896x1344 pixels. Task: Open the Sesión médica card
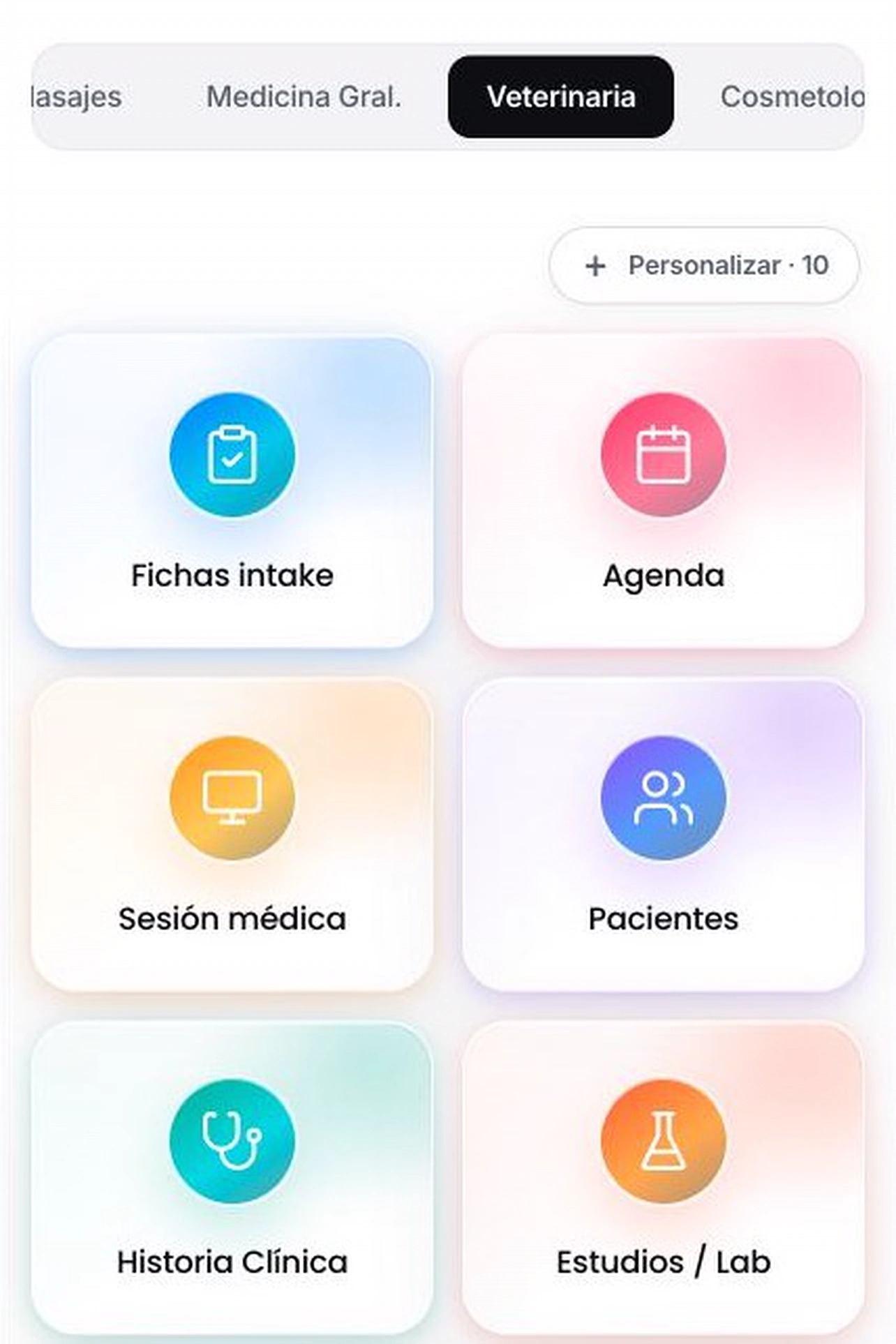coord(232,835)
